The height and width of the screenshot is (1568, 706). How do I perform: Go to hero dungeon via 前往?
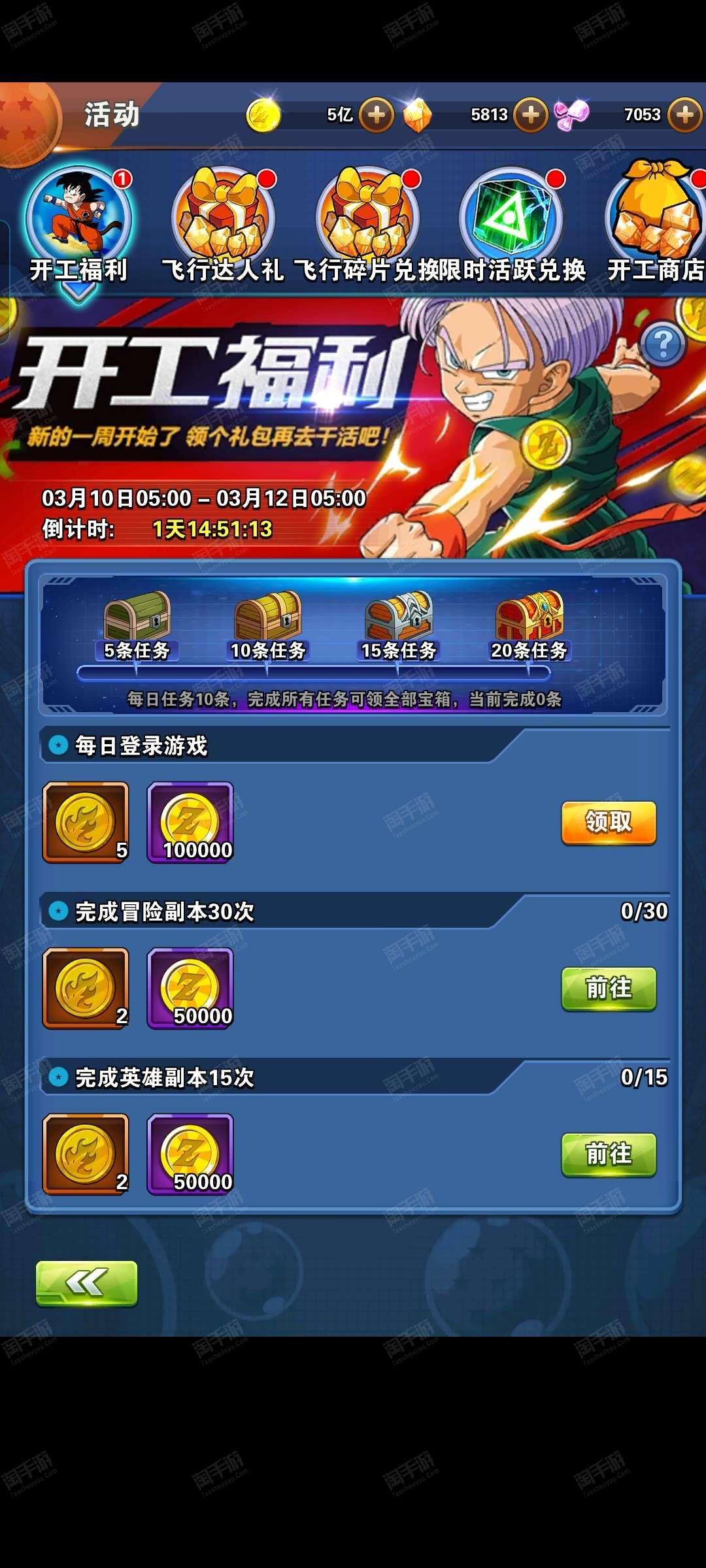pyautogui.click(x=609, y=1154)
